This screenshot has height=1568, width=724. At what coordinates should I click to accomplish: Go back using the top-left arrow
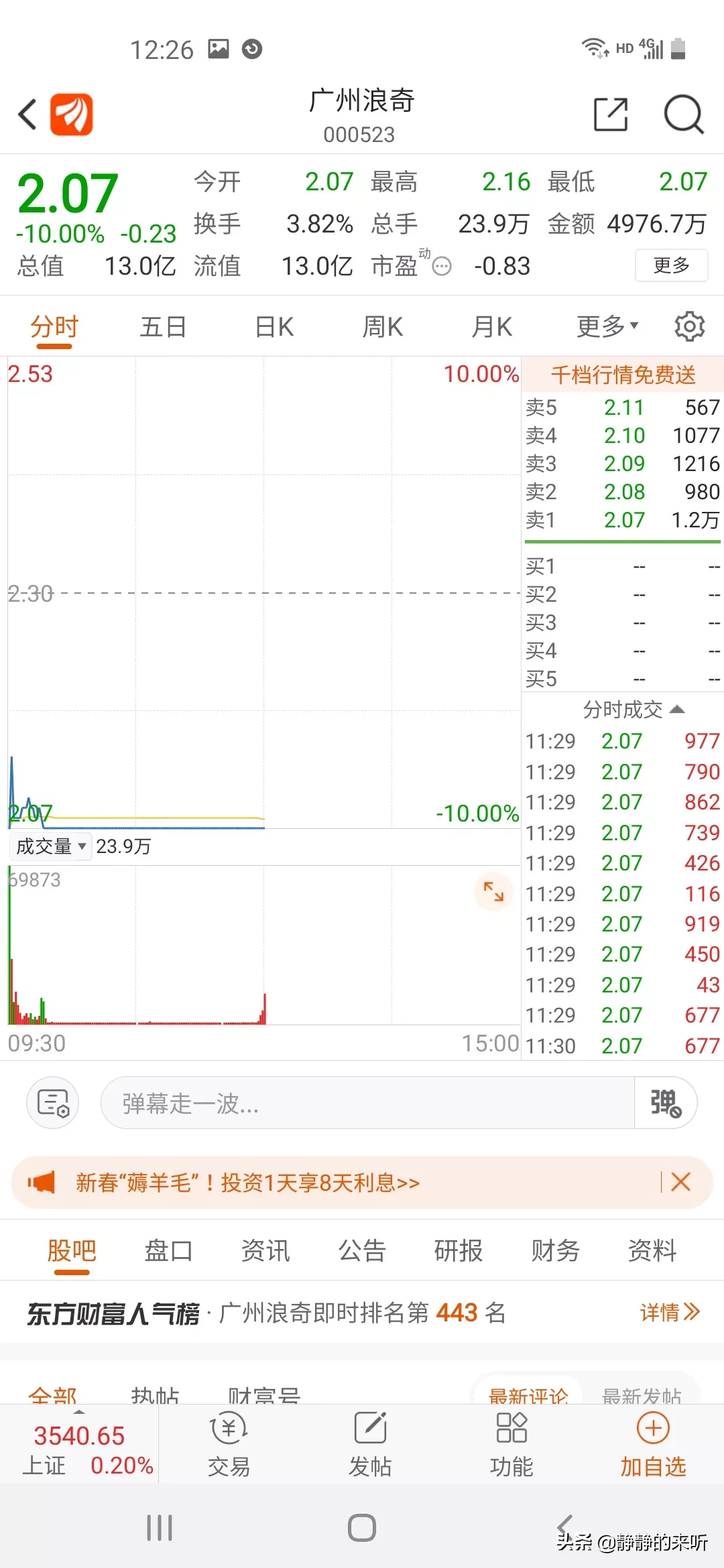[28, 114]
